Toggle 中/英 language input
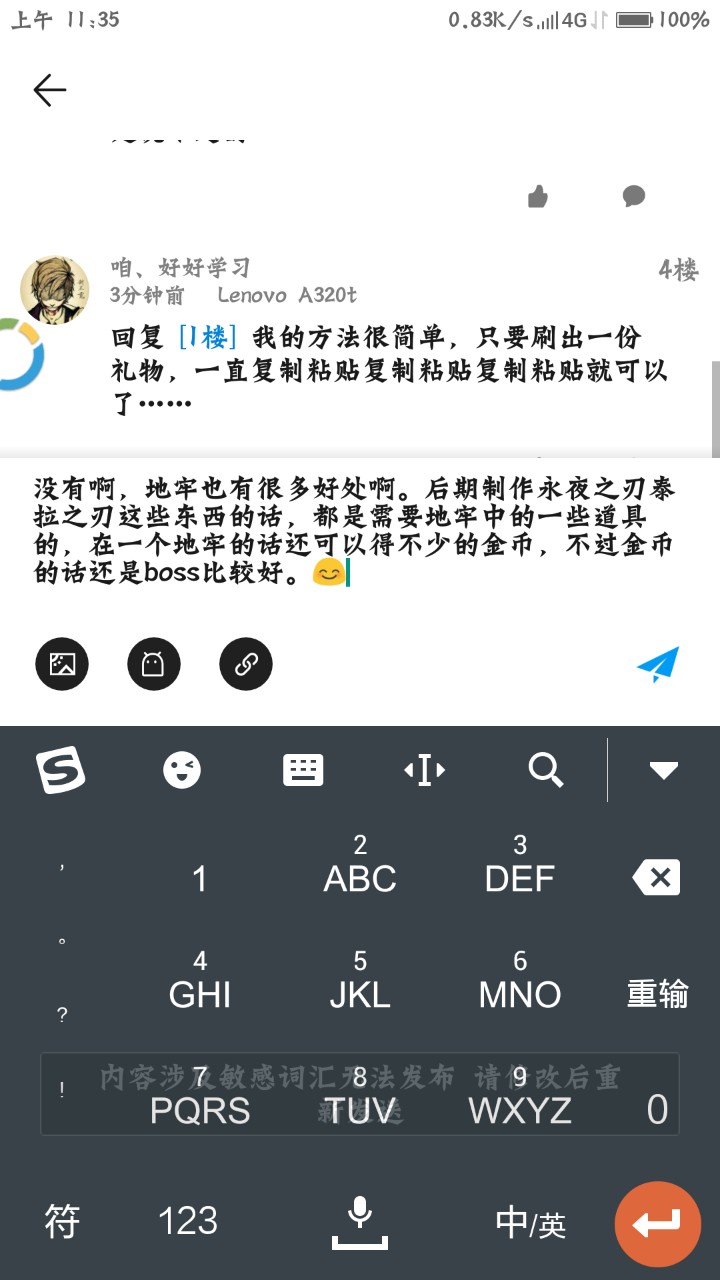This screenshot has height=1280, width=720. [530, 1222]
